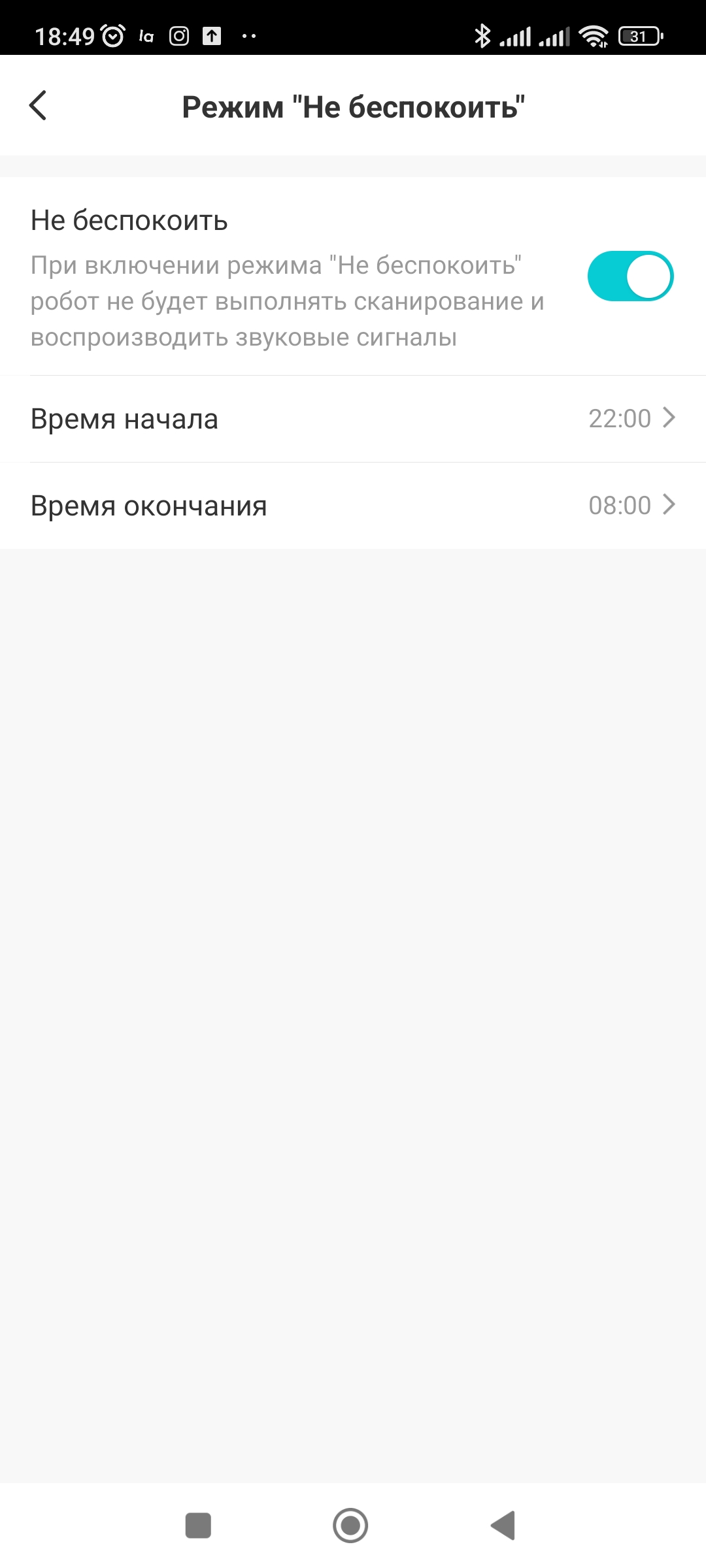The image size is (706, 1568).
Task: Disable the "Не беспокоить" toggle
Action: point(630,276)
